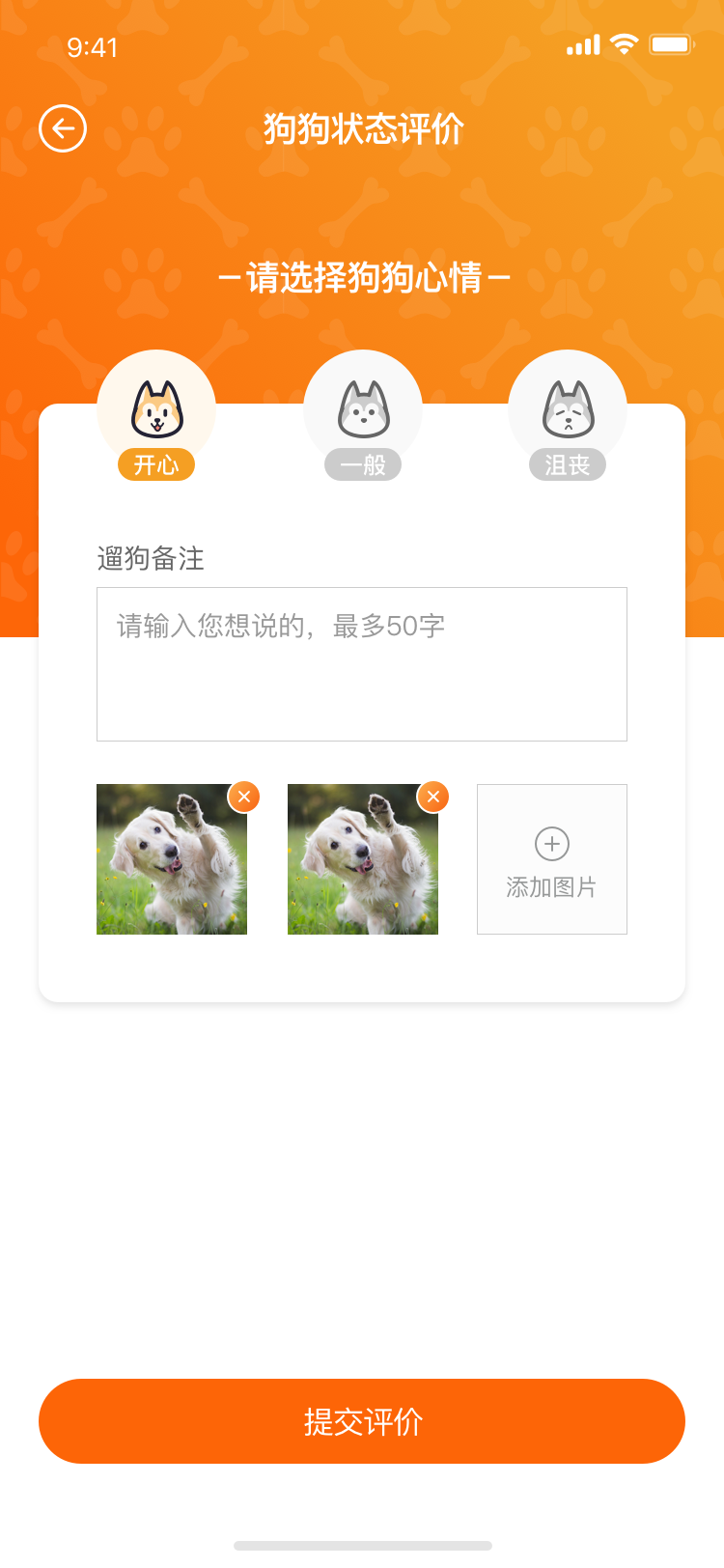Click the plus icon inside 添加图片 box

551,843
